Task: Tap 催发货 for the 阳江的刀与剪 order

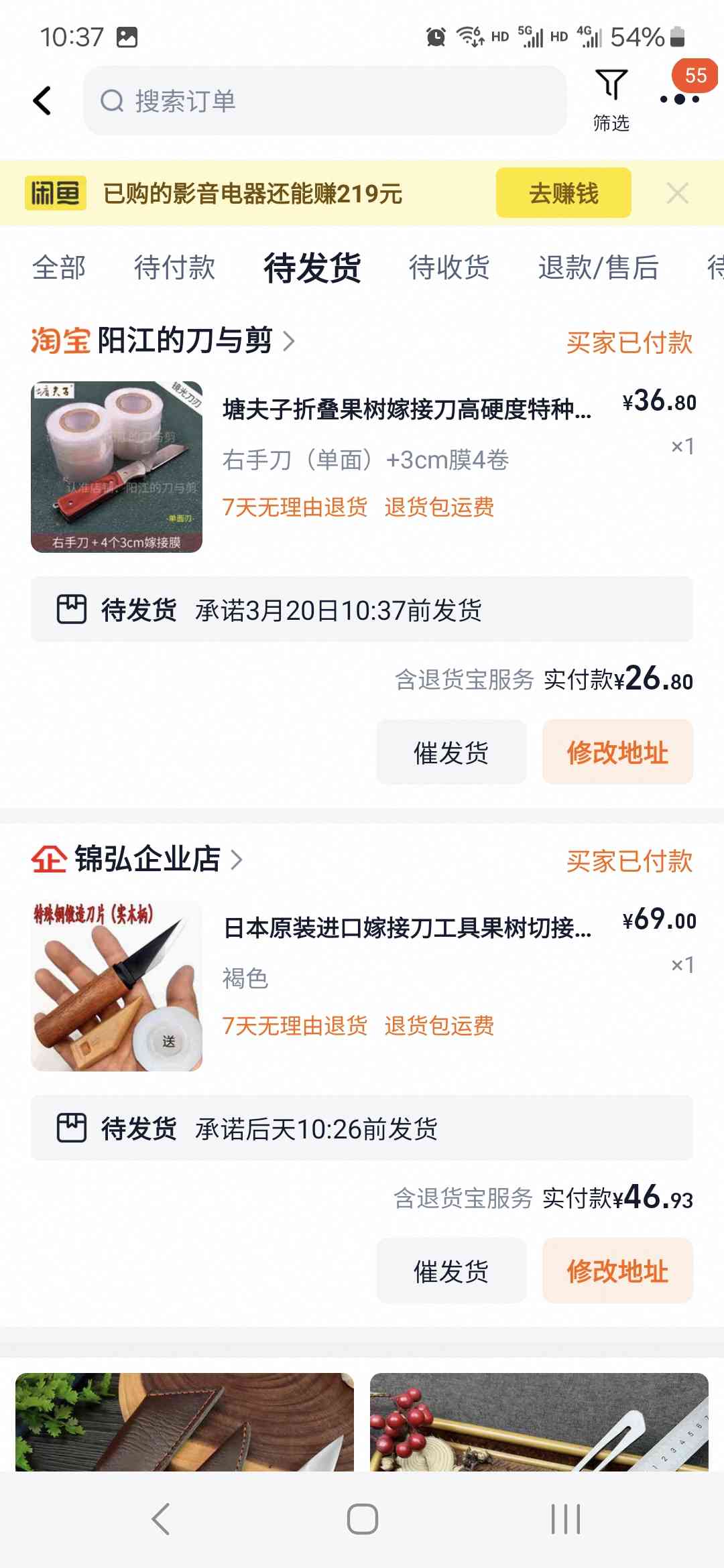Action: pyautogui.click(x=451, y=752)
